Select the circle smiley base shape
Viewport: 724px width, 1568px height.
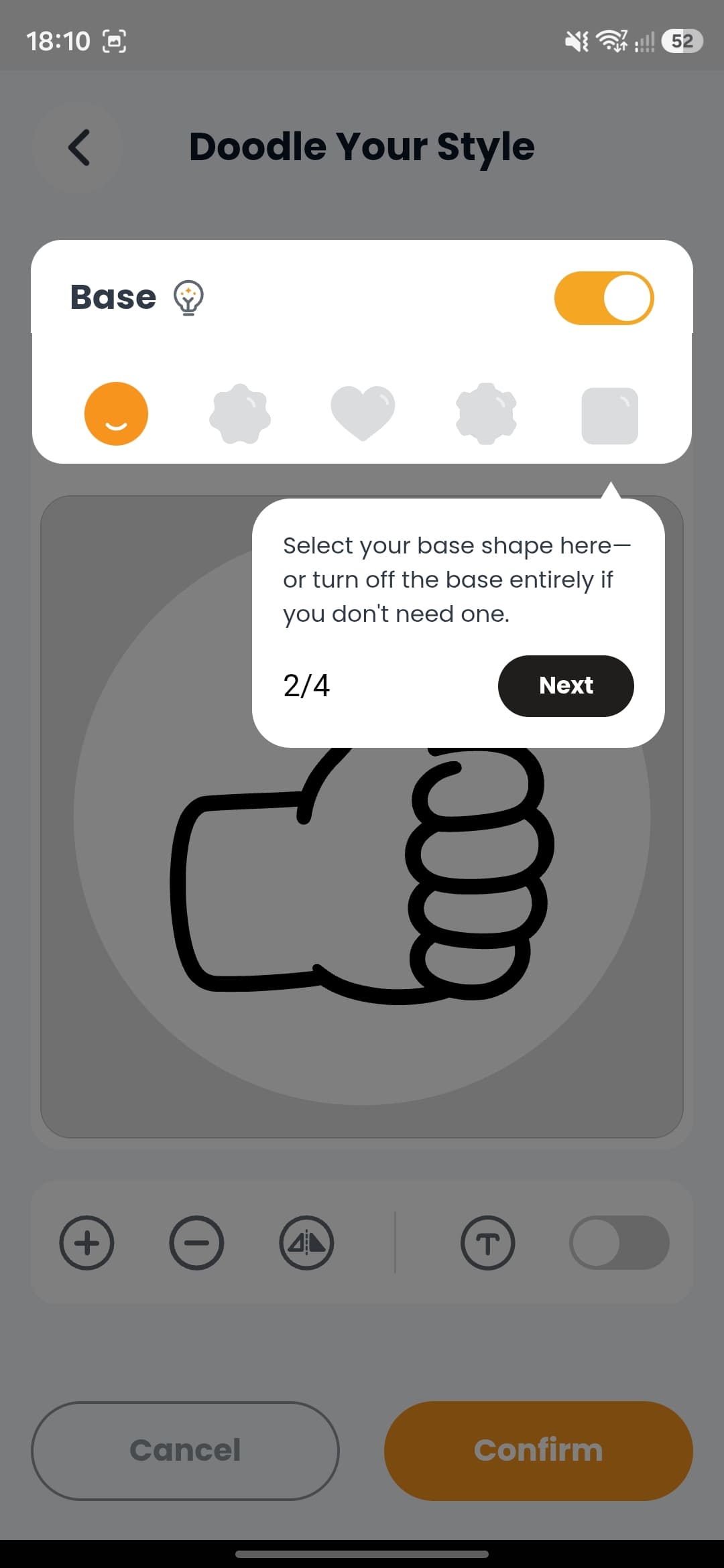(x=116, y=413)
